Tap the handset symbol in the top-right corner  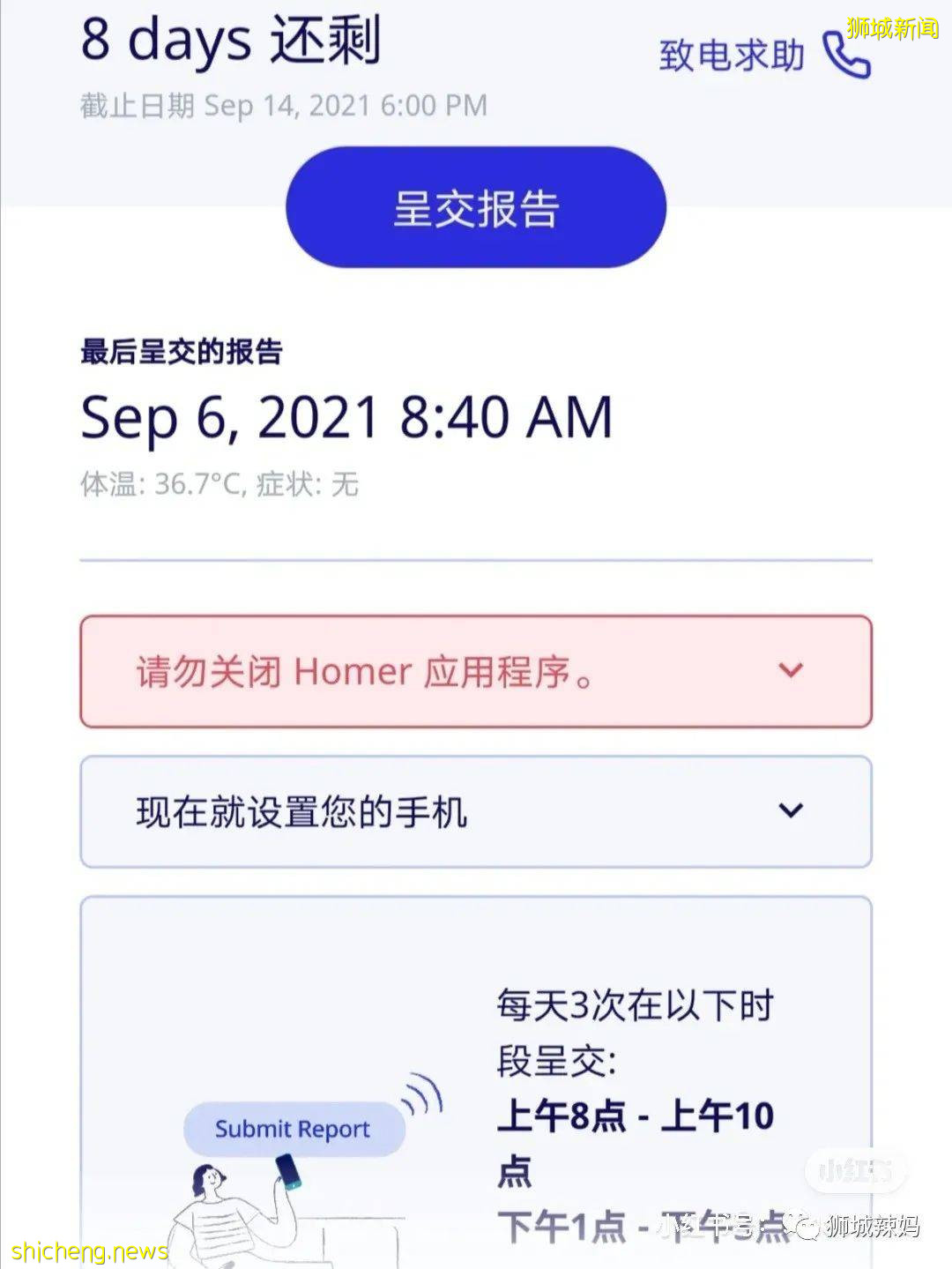[x=846, y=55]
